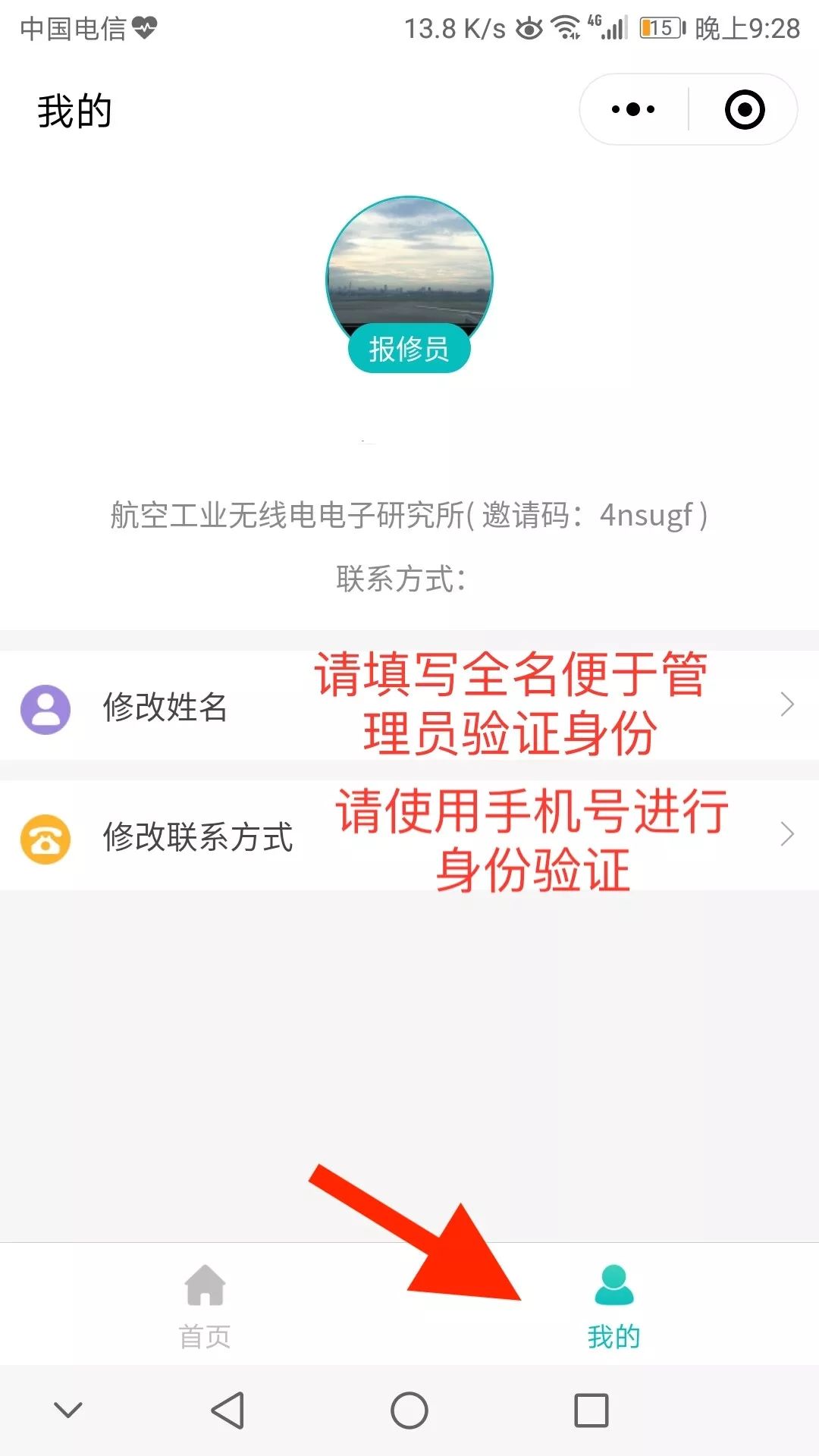This screenshot has width=819, height=1456.
Task: Tap the heart icon next to 中国电信
Action: tap(143, 25)
